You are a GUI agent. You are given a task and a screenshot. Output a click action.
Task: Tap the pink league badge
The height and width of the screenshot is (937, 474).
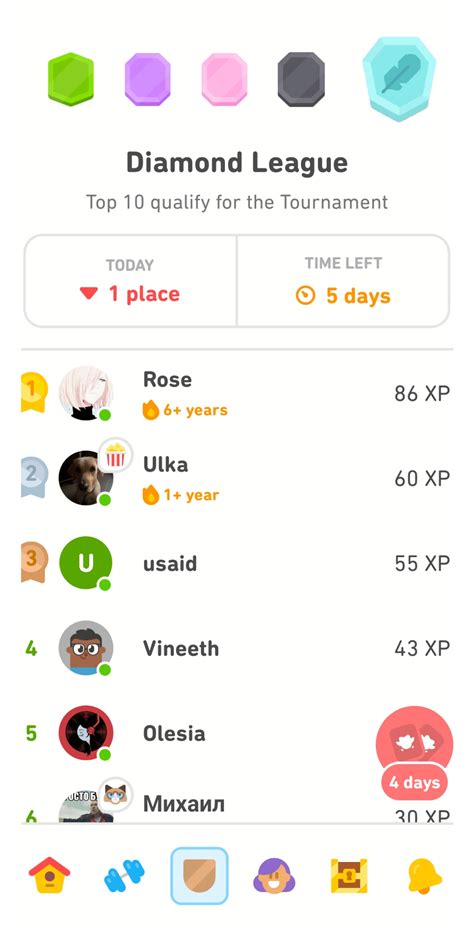pos(224,79)
